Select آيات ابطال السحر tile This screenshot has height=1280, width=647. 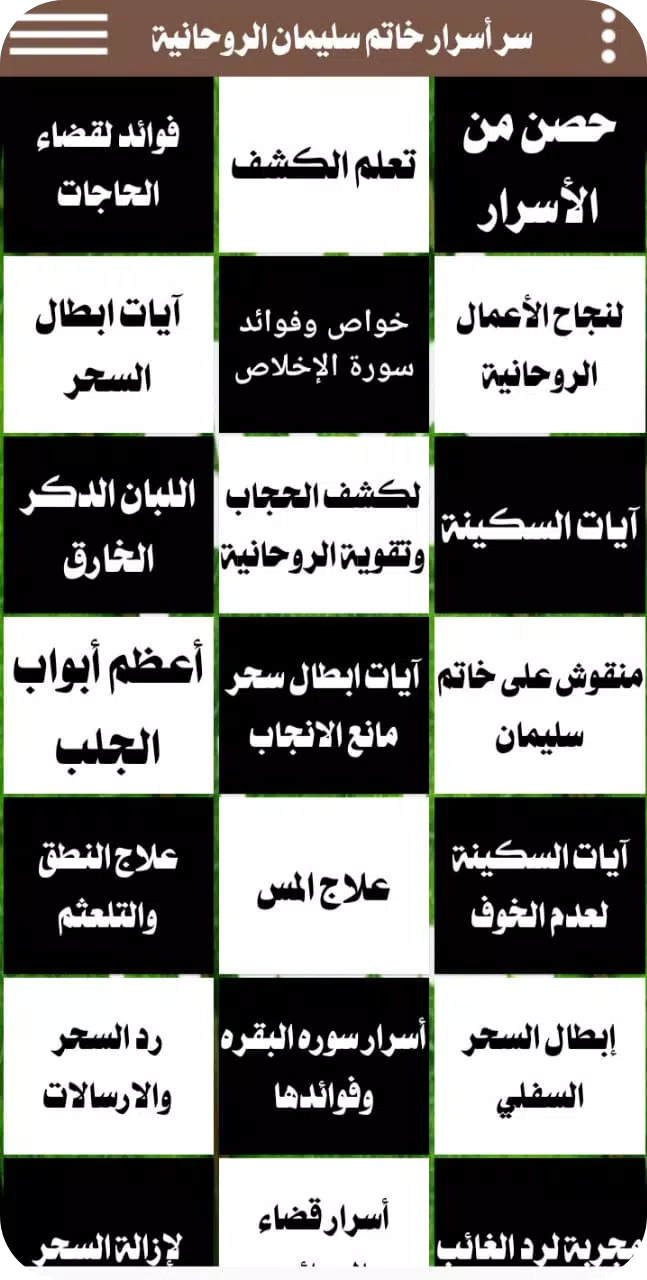tap(108, 345)
